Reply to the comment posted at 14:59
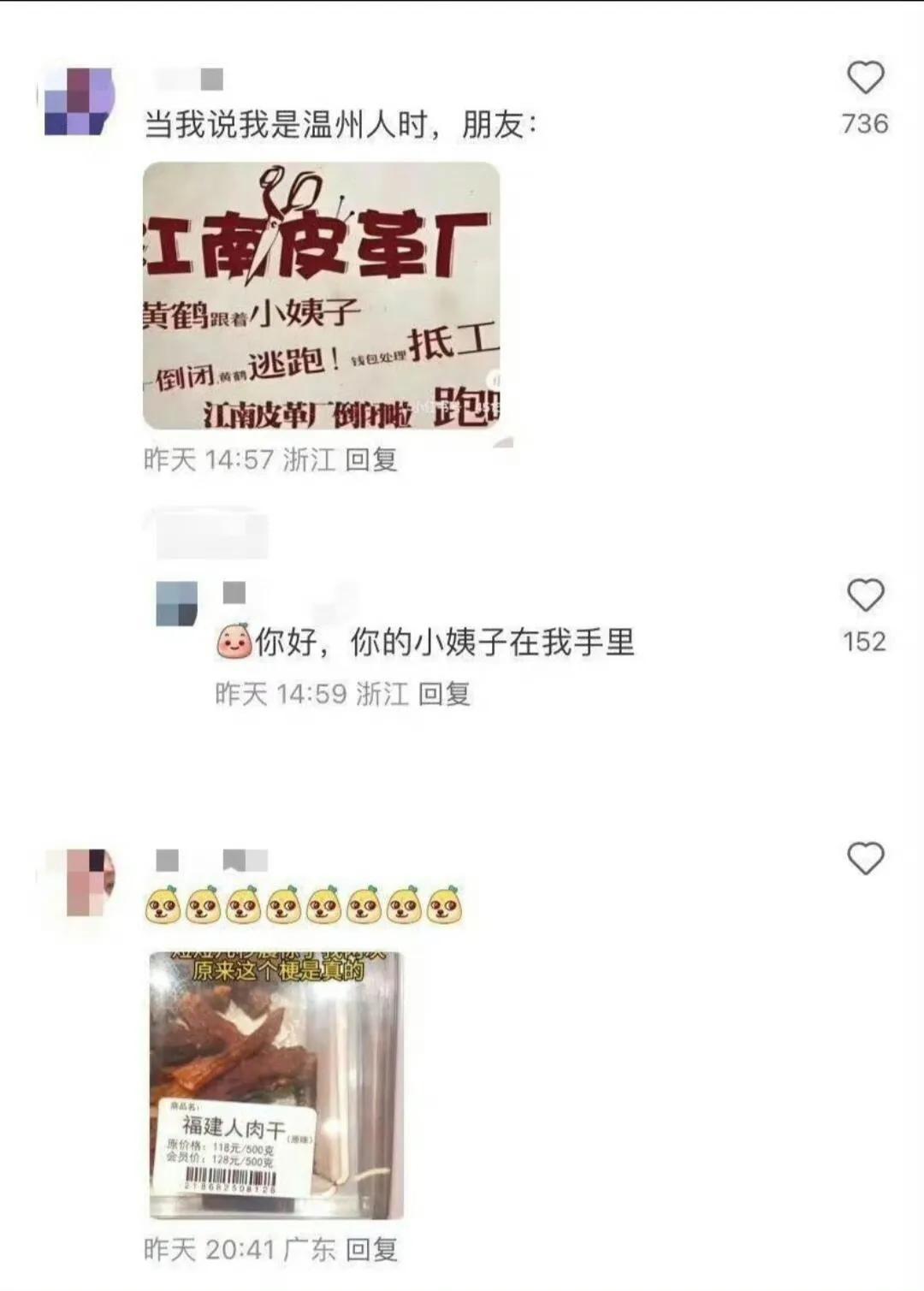Viewport: 924px width, 1291px height. point(444,693)
